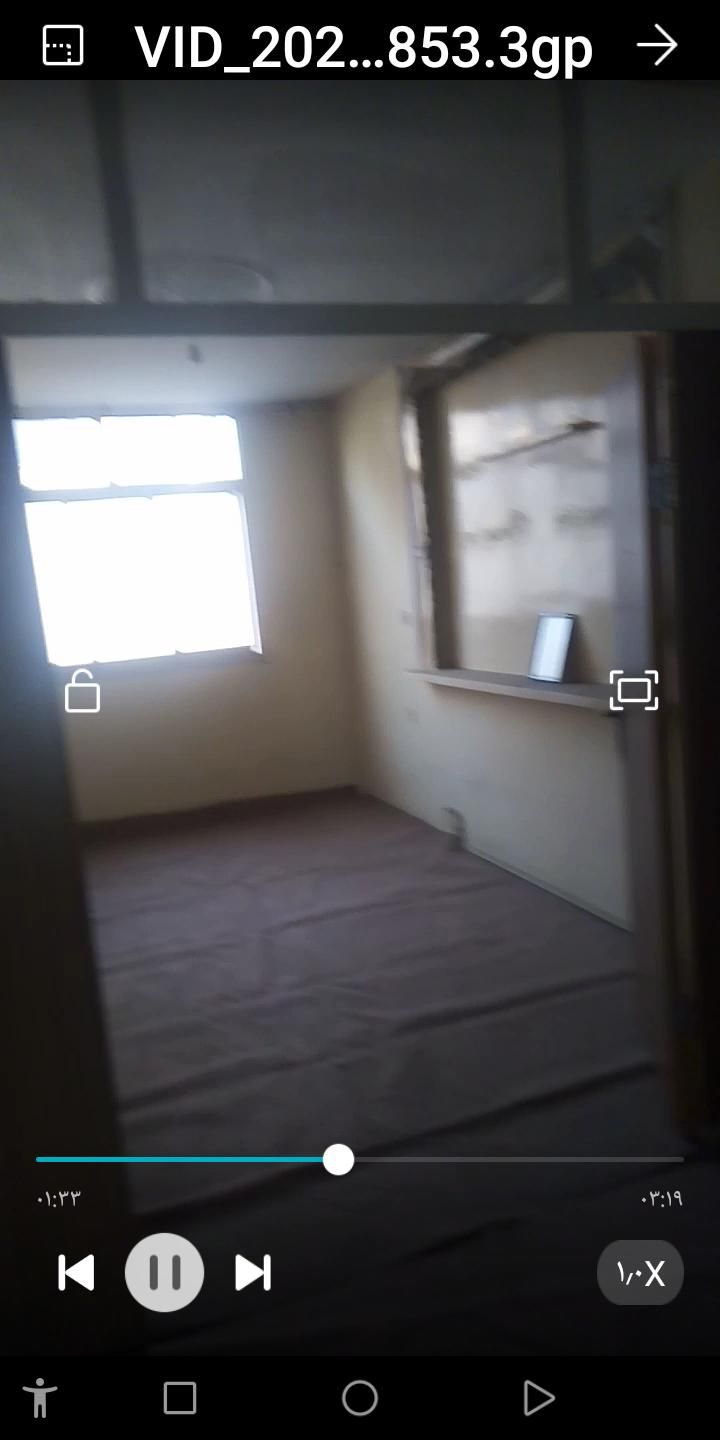The image size is (720, 1440).
Task: Open picture-in-picture mini player
Action: pos(63,46)
